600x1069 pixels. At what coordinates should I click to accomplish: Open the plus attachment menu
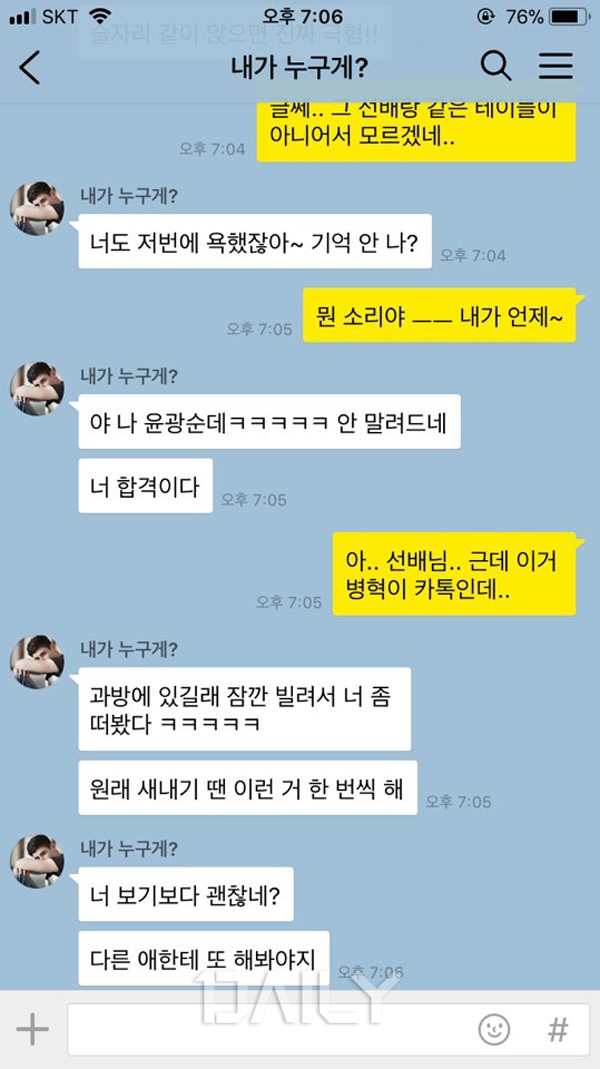[x=32, y=1029]
